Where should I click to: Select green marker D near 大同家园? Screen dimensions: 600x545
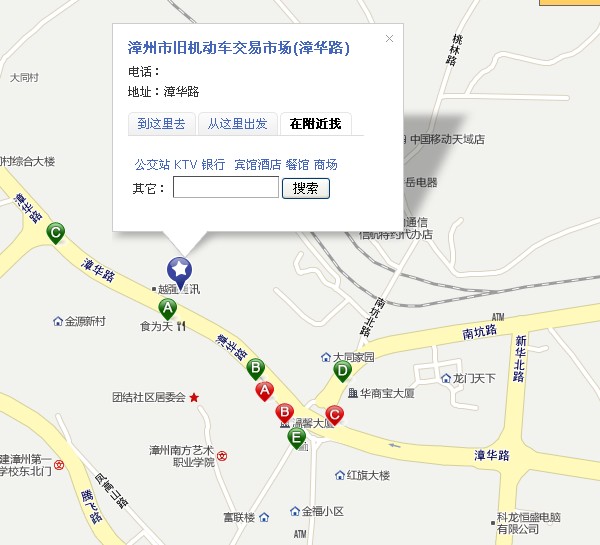[342, 371]
